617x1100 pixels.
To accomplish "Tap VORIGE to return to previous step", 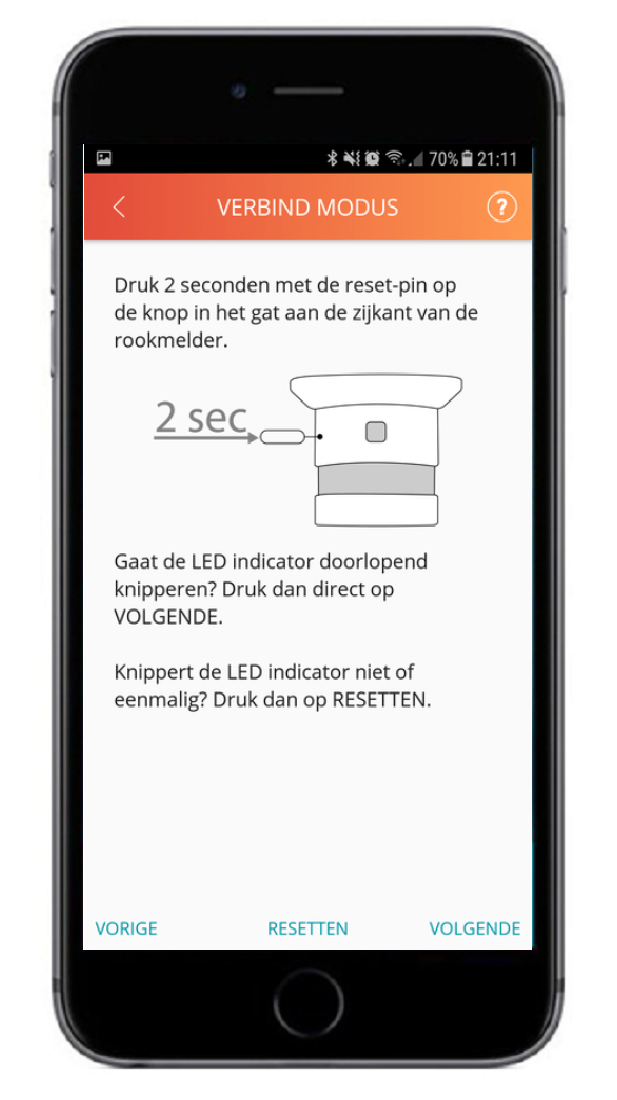I will pos(127,928).
